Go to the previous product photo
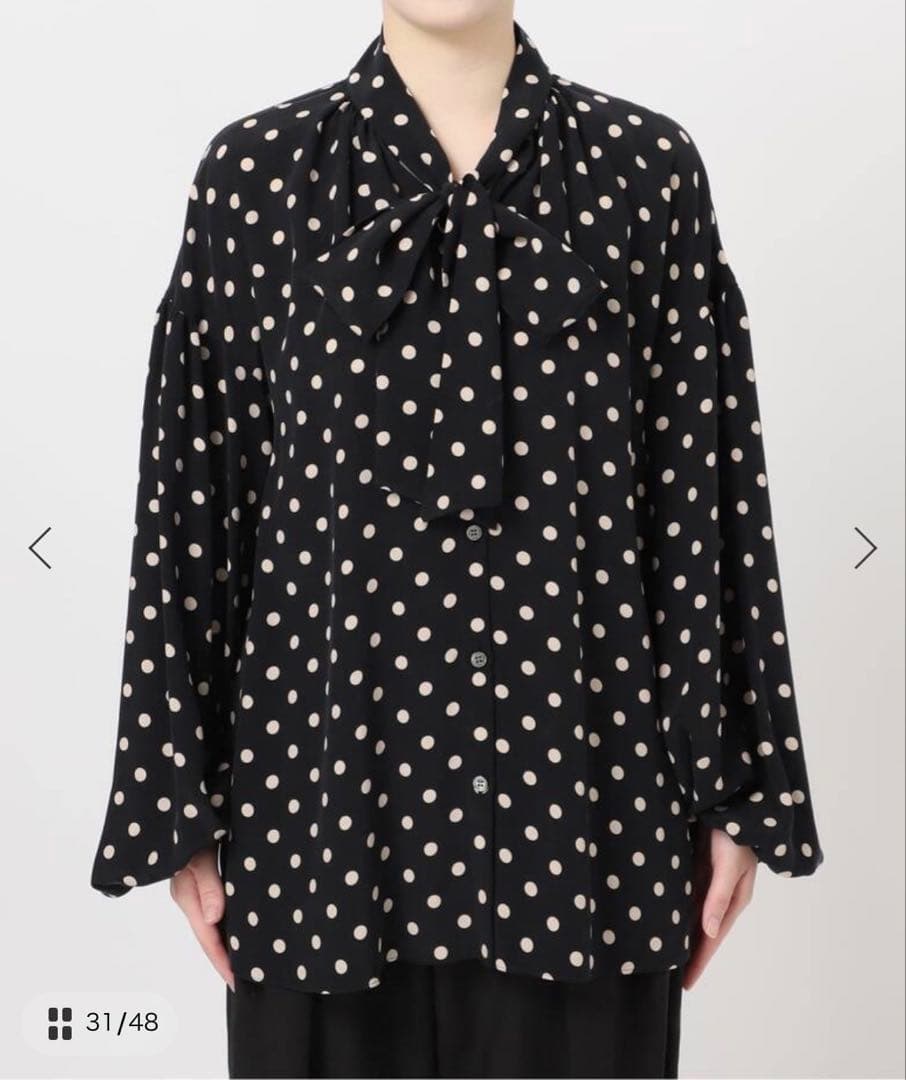Image resolution: width=906 pixels, height=1080 pixels. [x=40, y=547]
